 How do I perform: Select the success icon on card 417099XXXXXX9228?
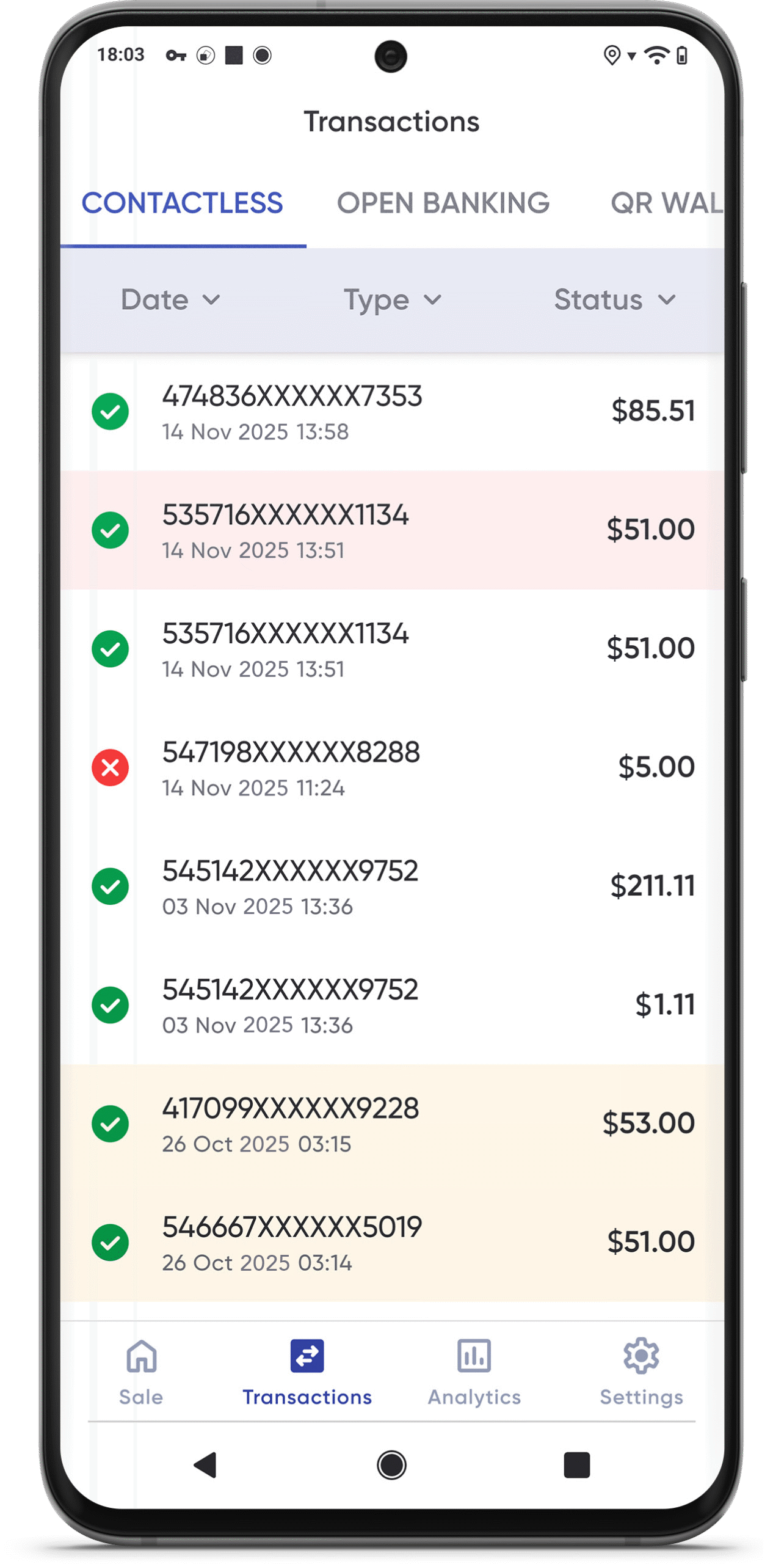pyautogui.click(x=111, y=1123)
